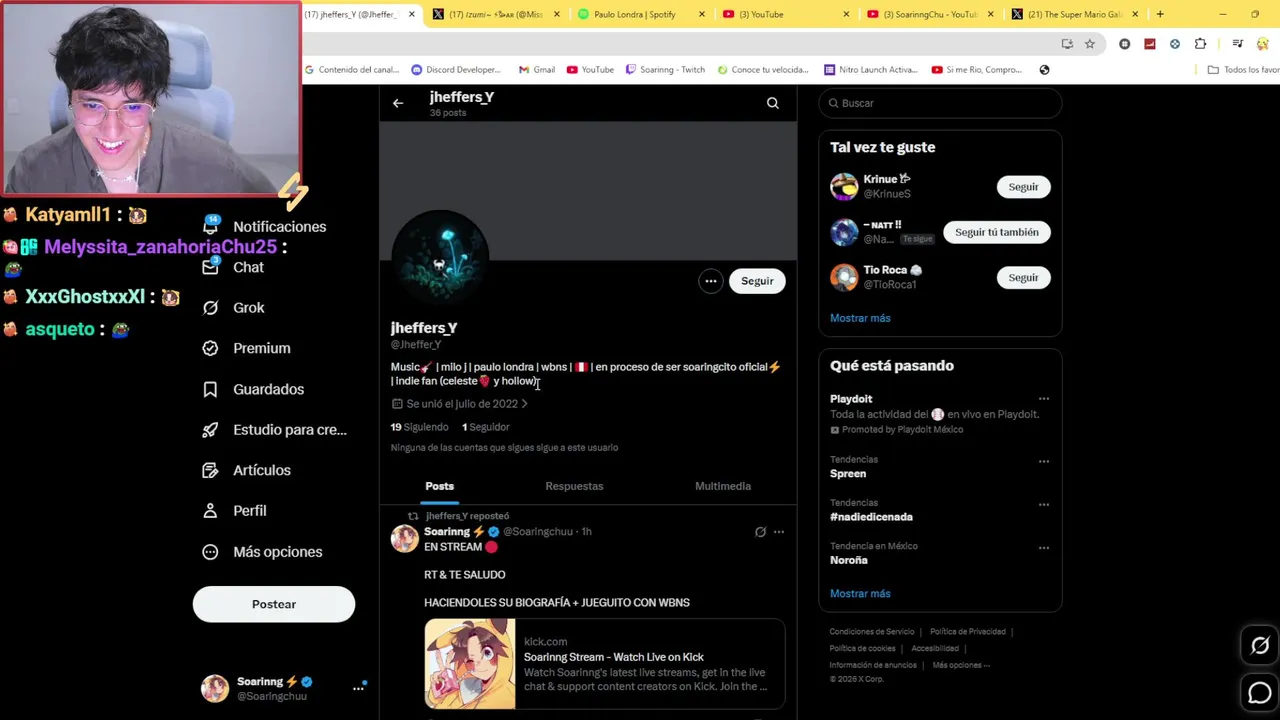View the 19 Siguiendo following list
Image resolution: width=1280 pixels, height=720 pixels.
tap(419, 427)
